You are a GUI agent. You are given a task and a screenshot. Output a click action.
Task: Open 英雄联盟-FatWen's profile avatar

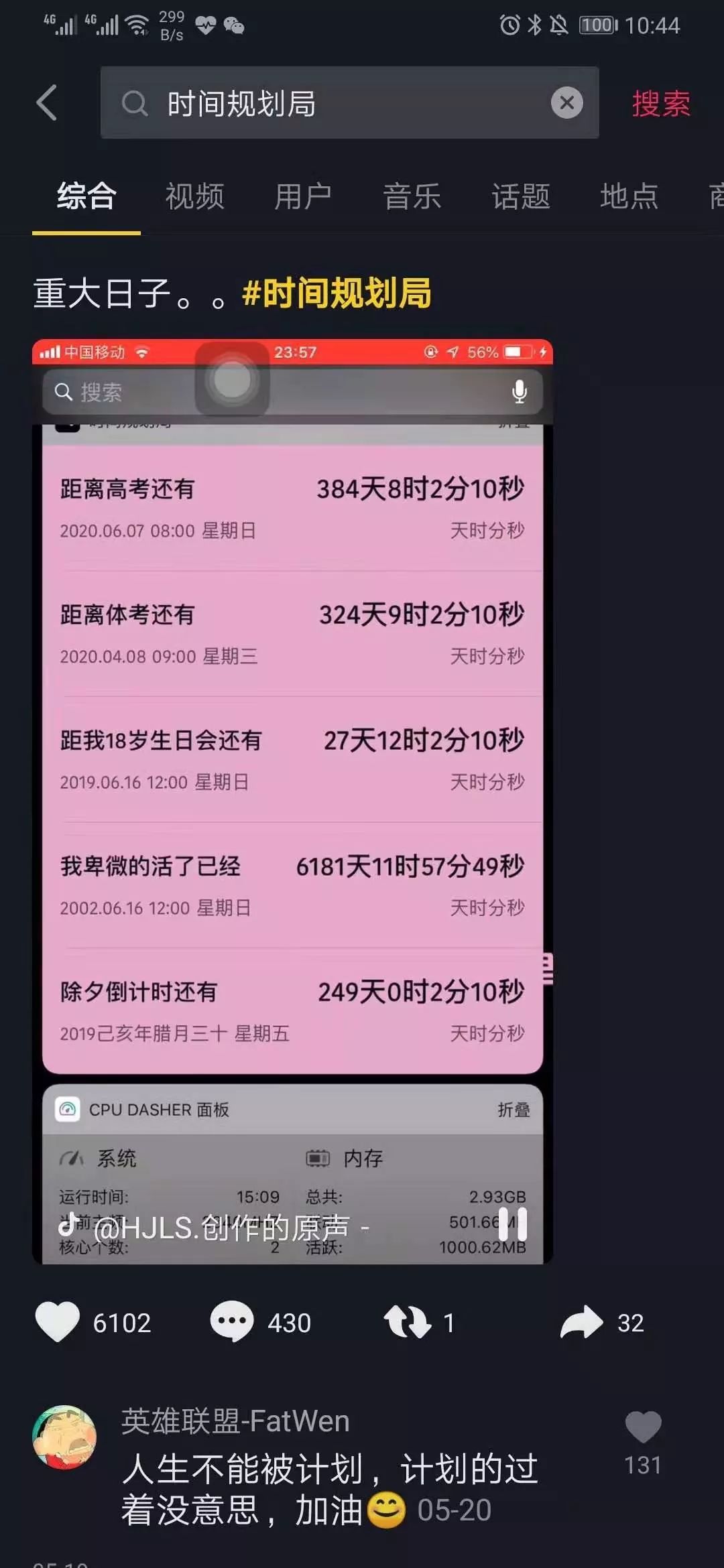64,1437
